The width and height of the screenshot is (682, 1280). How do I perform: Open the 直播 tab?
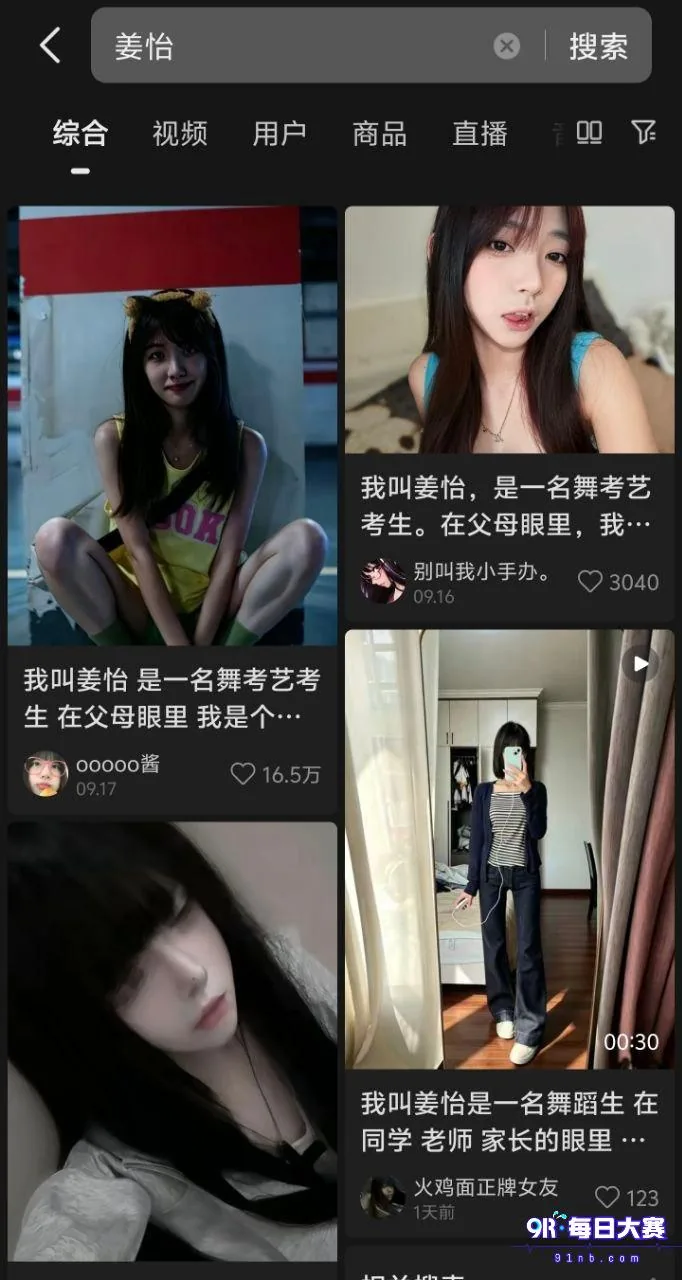pyautogui.click(x=480, y=133)
